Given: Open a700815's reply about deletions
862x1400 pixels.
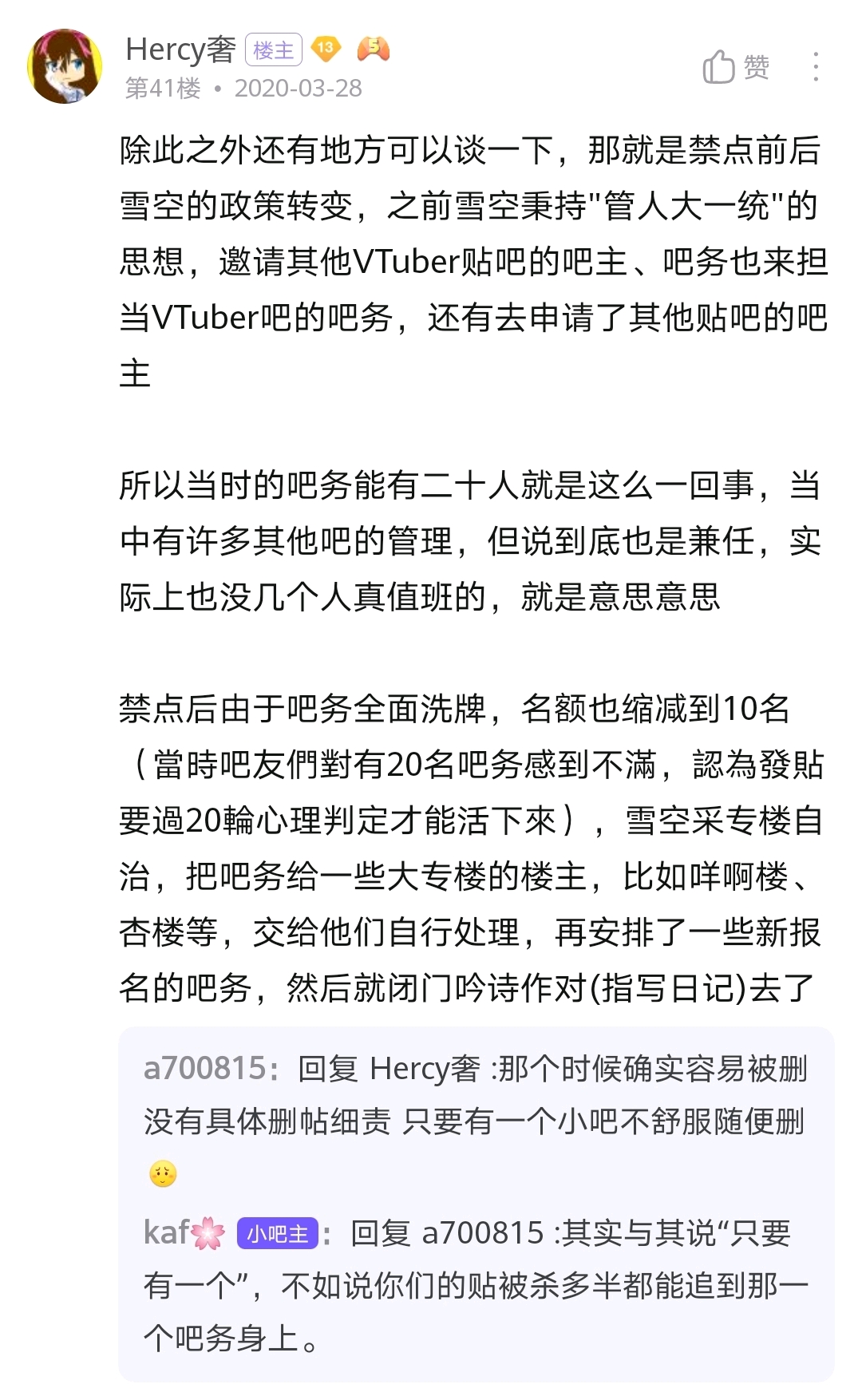Looking at the screenshot, I should pyautogui.click(x=475, y=1095).
